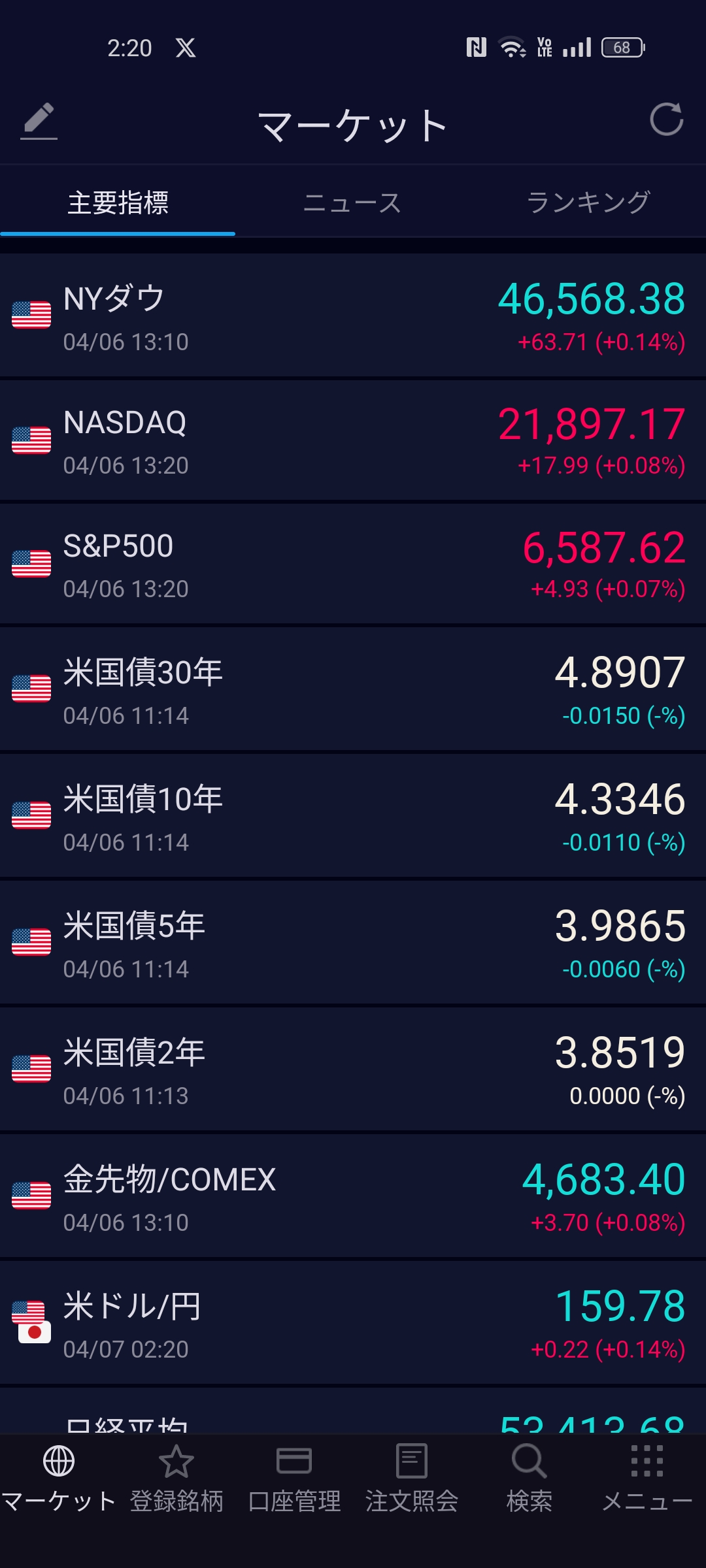Screen dimensions: 706x1568
Task: Select the 主要指標 tab
Action: (x=118, y=203)
